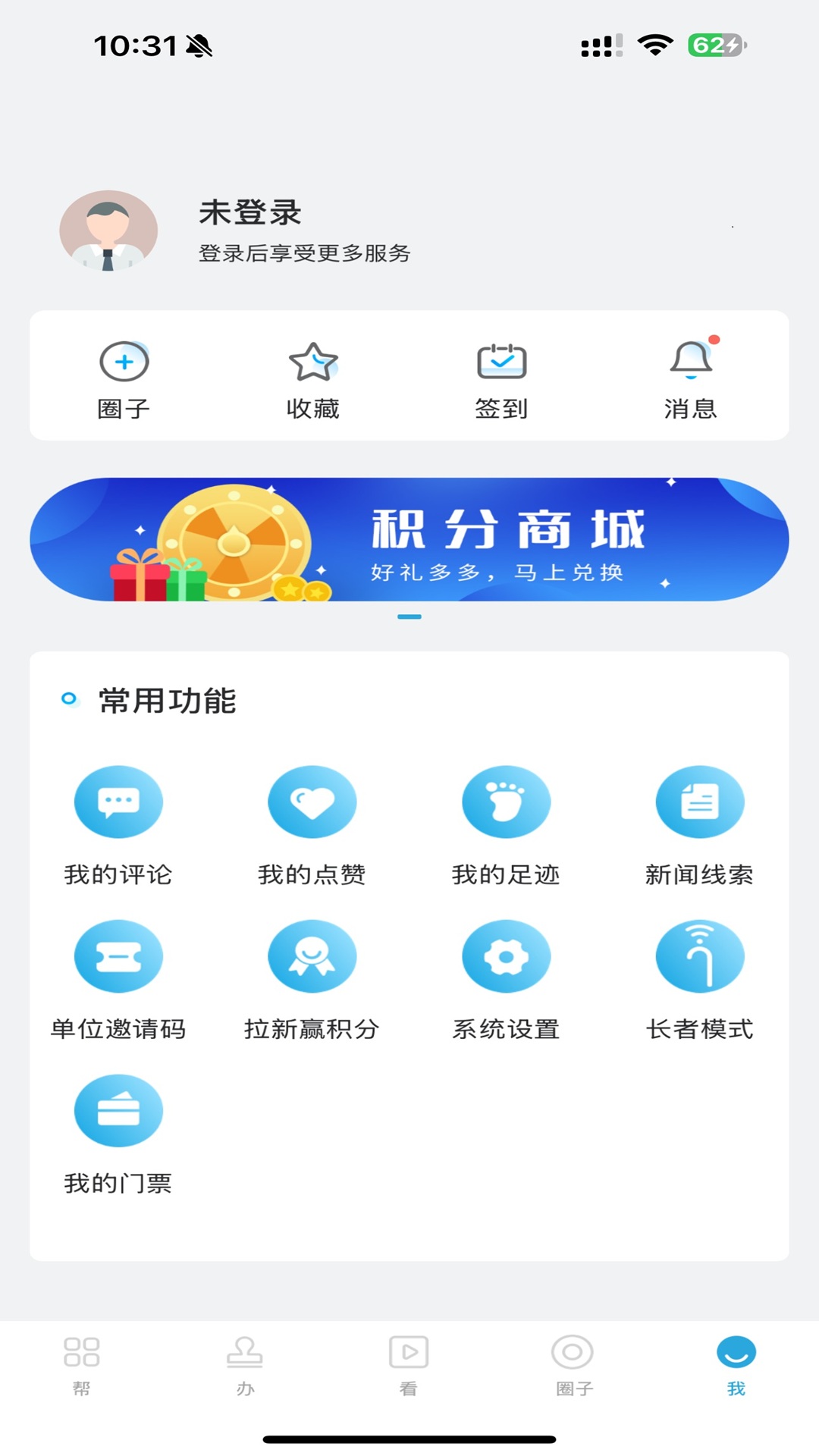This screenshot has width=819, height=1456.
Task: Switch to the 帮 tab
Action: click(x=82, y=1361)
